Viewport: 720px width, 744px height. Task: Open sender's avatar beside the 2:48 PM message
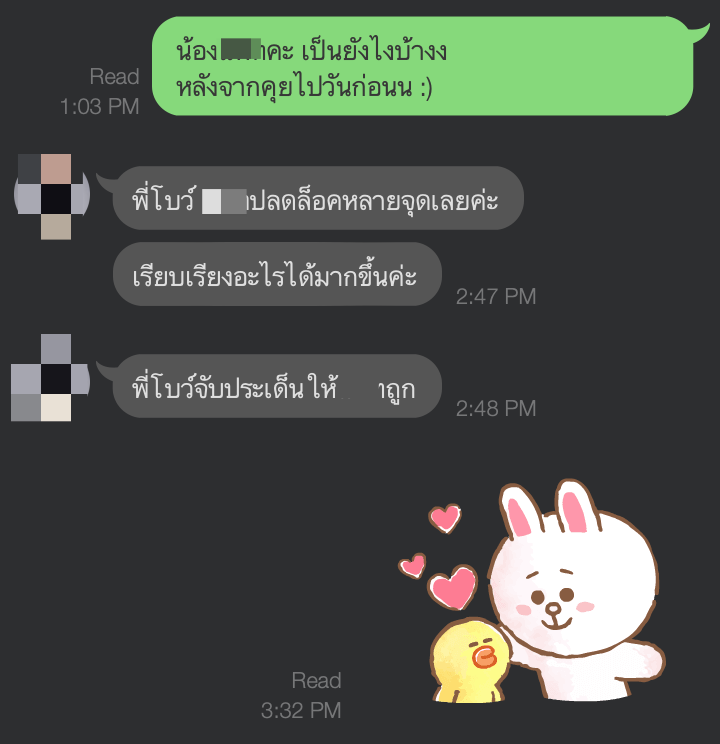tap(55, 379)
